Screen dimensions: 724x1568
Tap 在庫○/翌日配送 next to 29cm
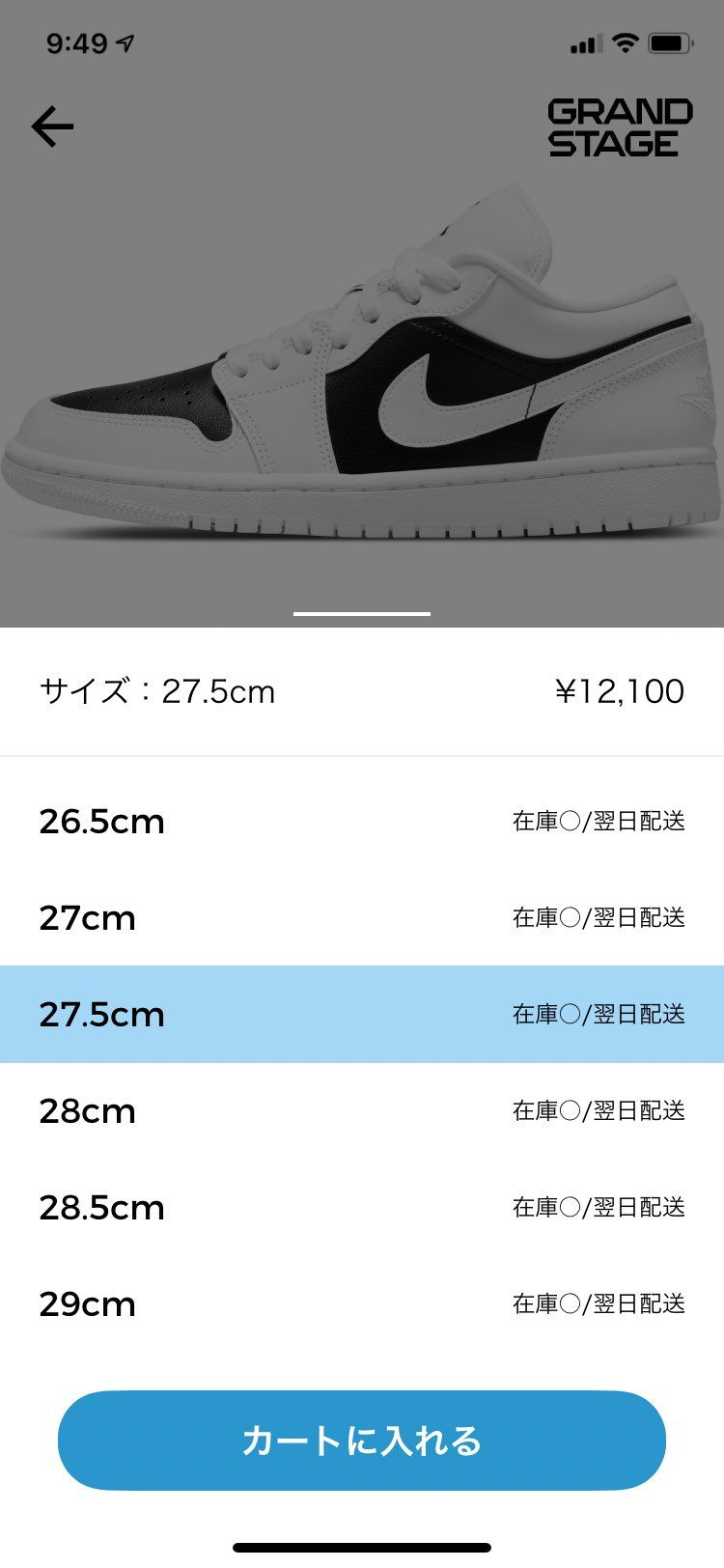(x=599, y=1303)
